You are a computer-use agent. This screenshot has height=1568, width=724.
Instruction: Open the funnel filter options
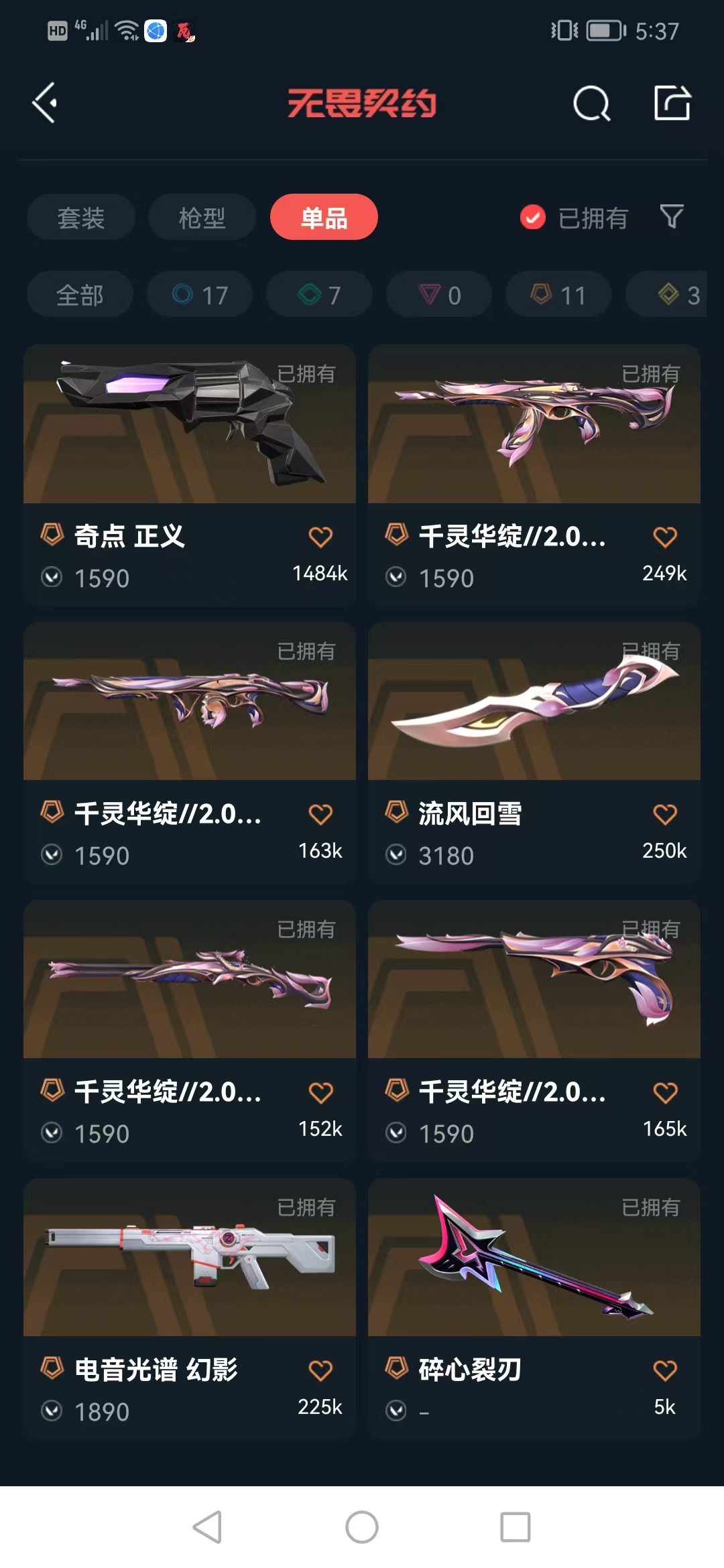click(x=672, y=216)
